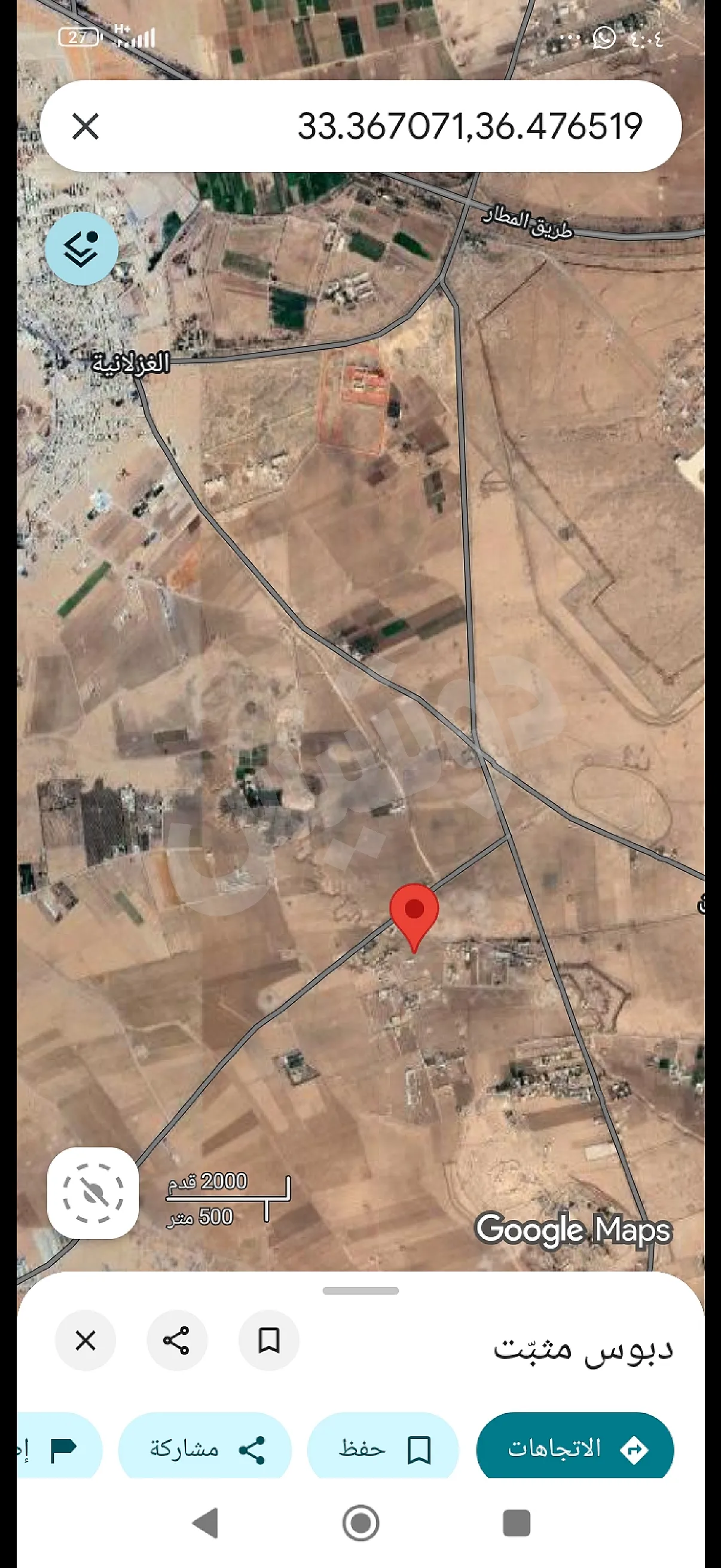Open the map layers selector
The width and height of the screenshot is (721, 1568).
click(81, 249)
